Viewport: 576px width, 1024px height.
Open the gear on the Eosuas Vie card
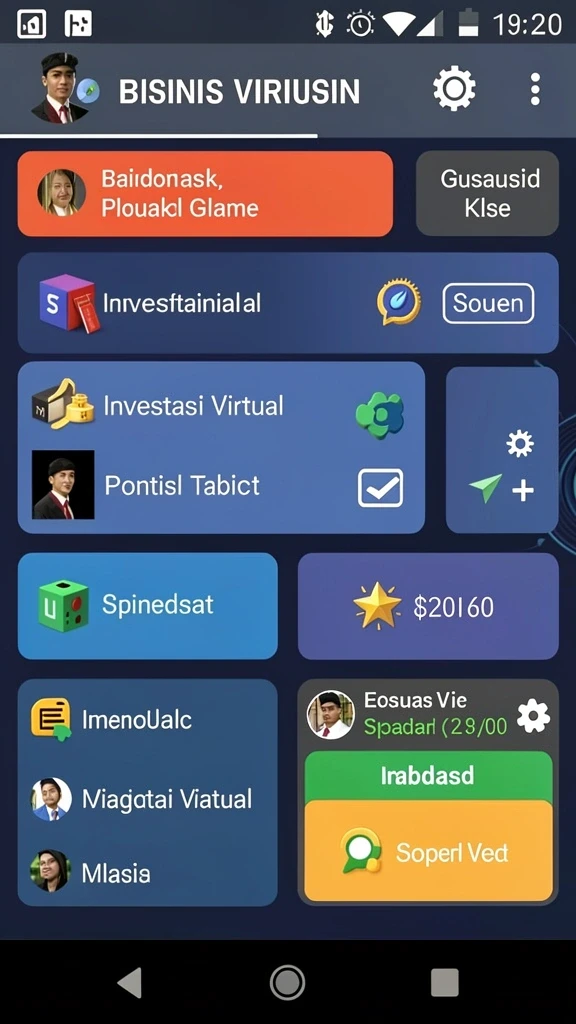click(x=534, y=716)
